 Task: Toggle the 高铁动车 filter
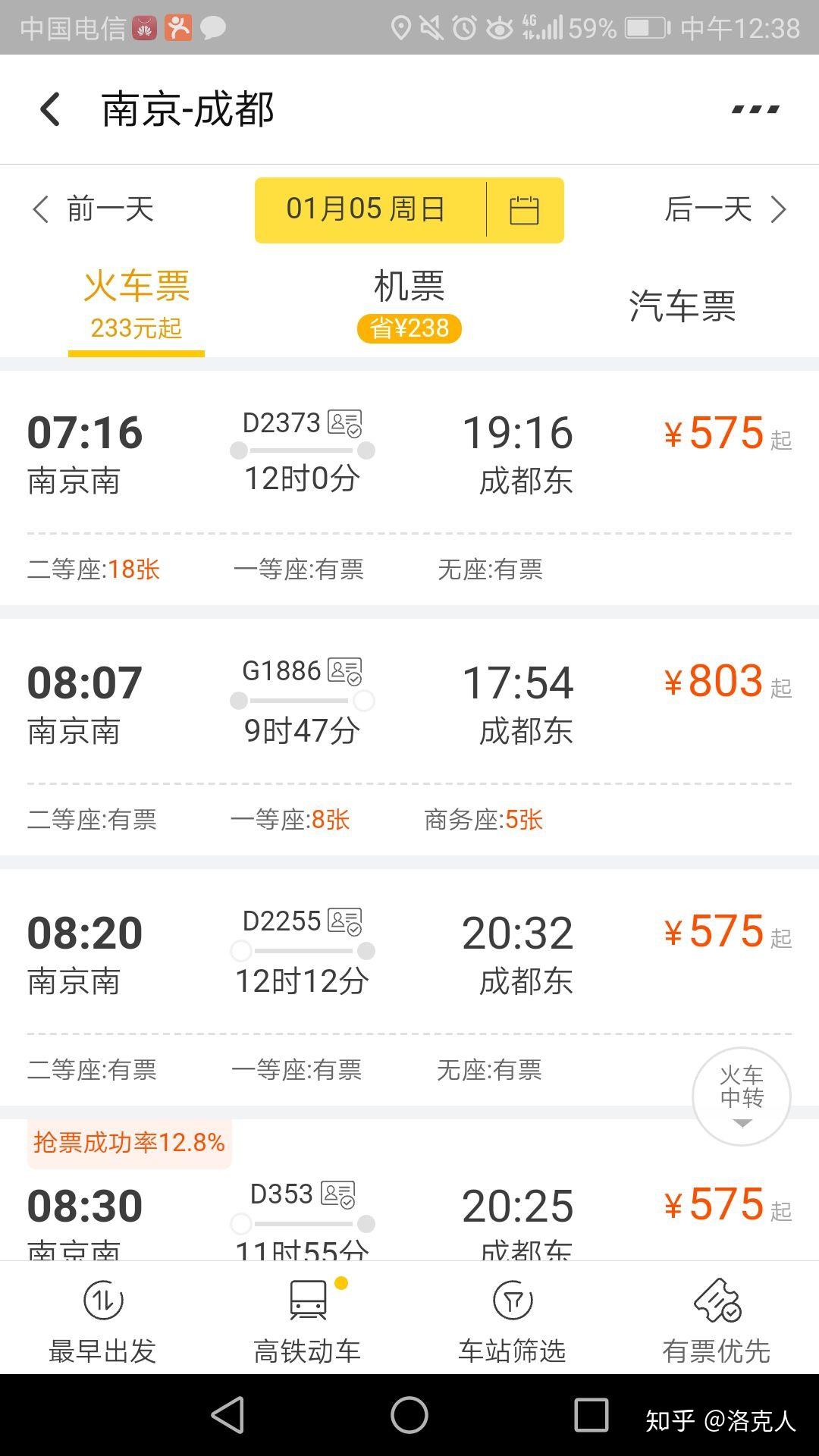point(307,1319)
